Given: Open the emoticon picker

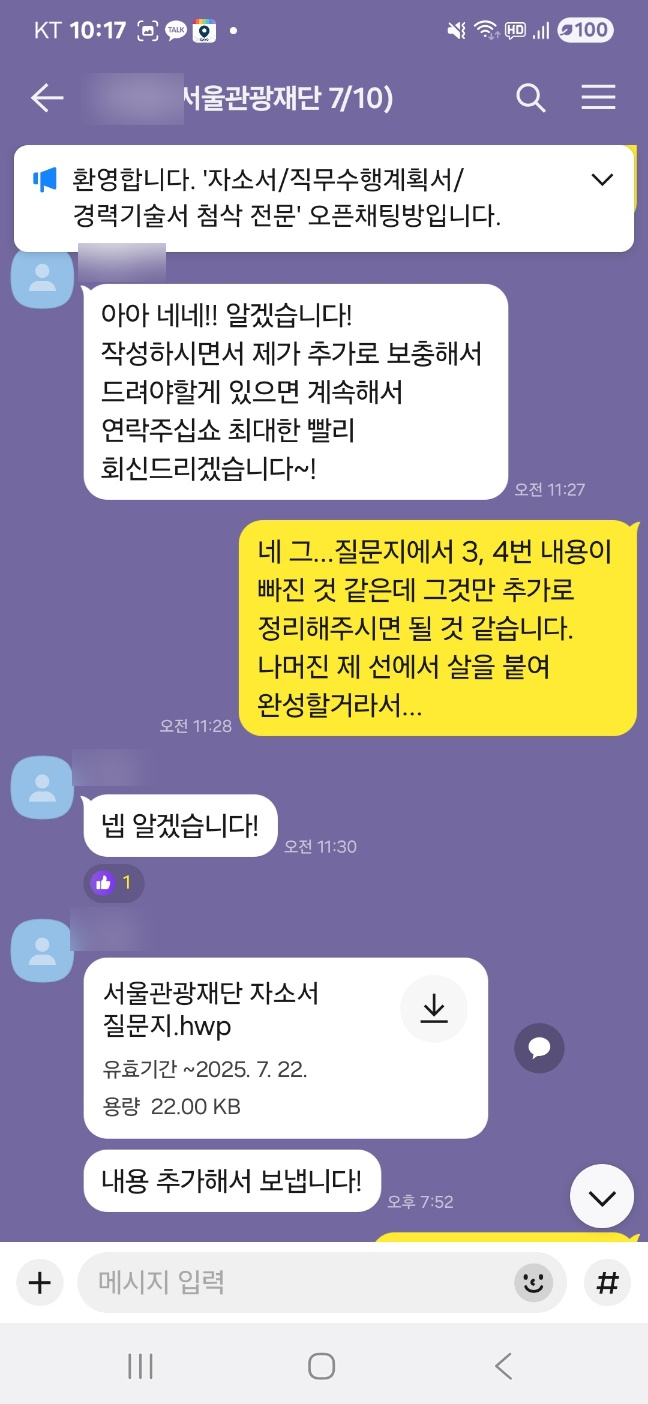Looking at the screenshot, I should click(x=533, y=1283).
